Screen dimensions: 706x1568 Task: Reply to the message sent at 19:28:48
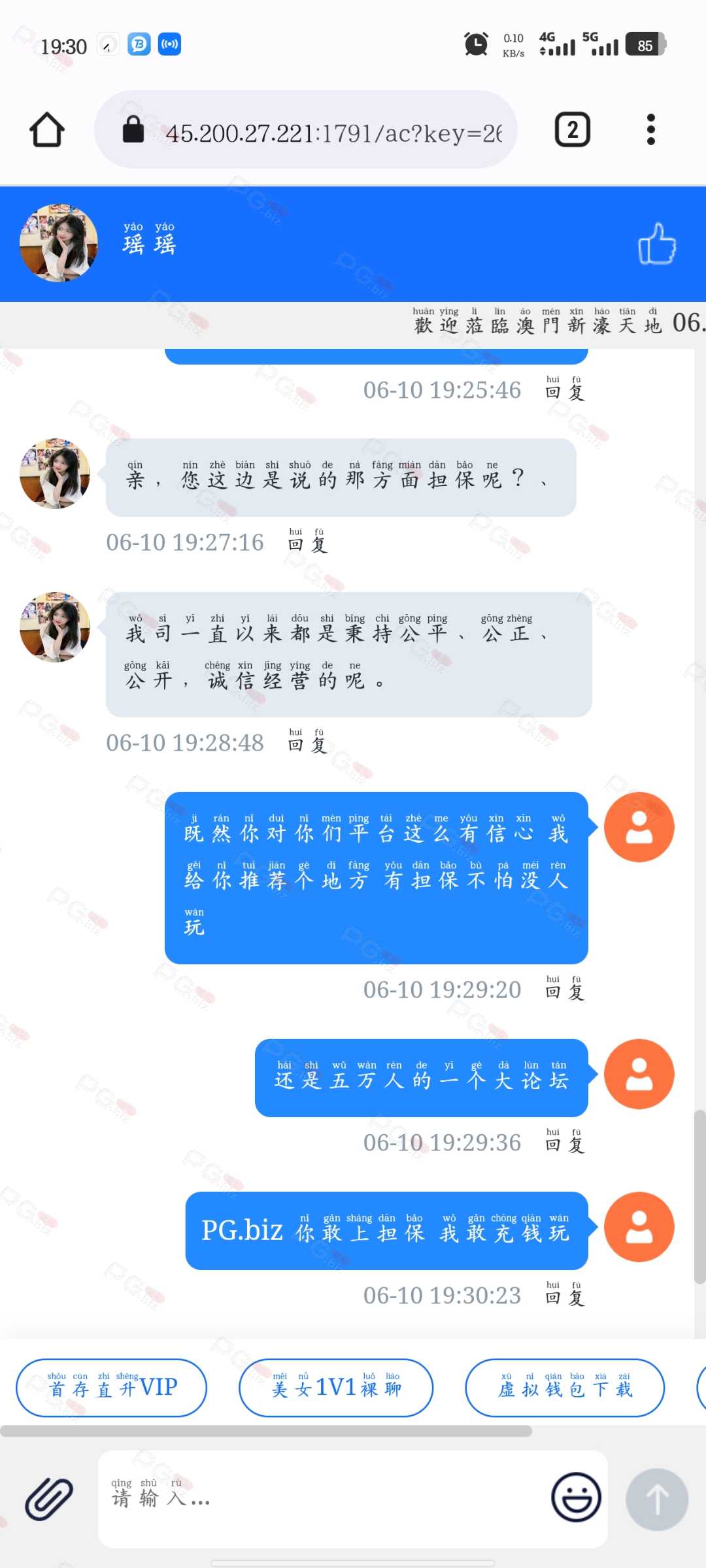pyautogui.click(x=307, y=742)
